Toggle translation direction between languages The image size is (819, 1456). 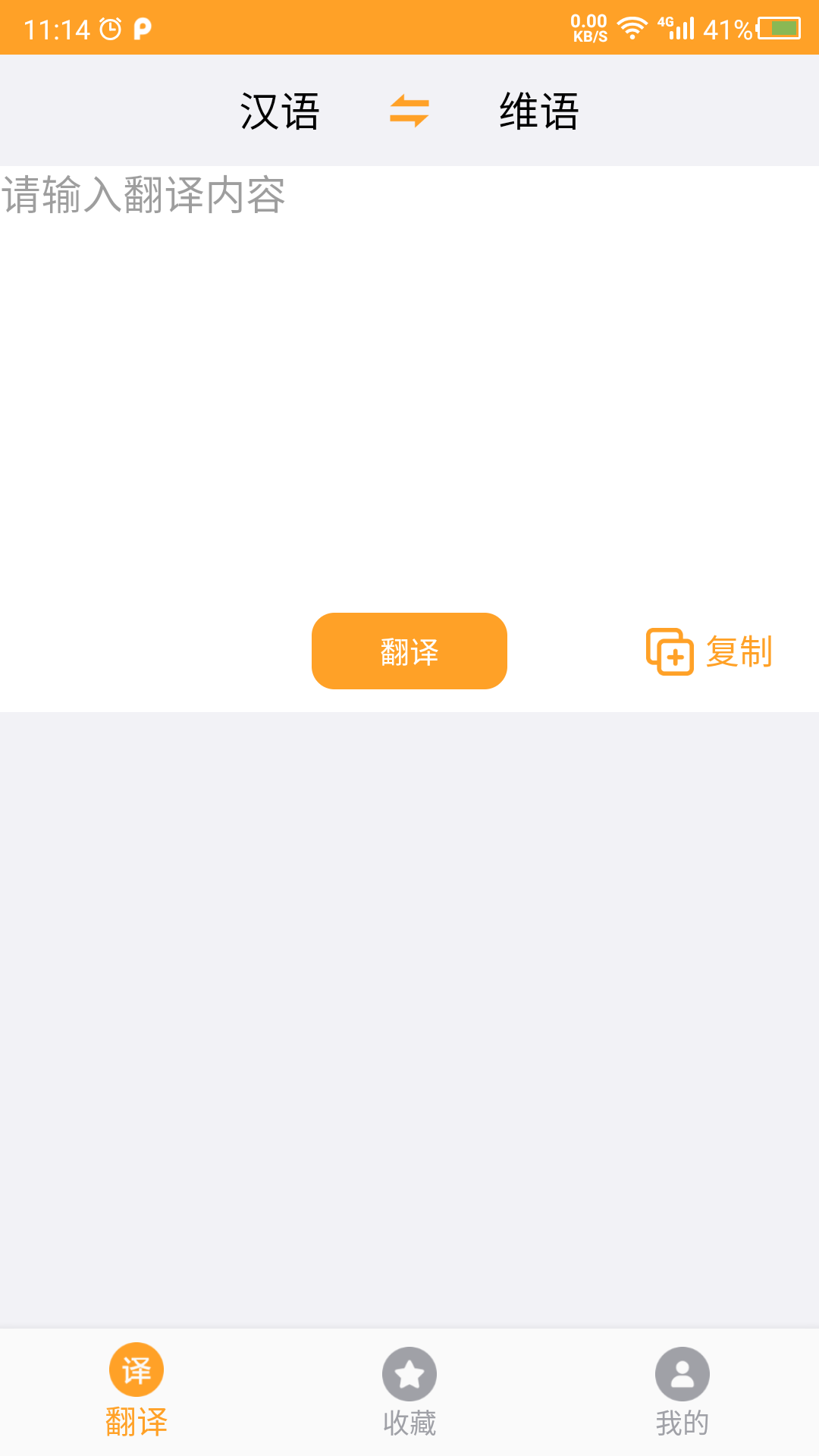tap(408, 111)
